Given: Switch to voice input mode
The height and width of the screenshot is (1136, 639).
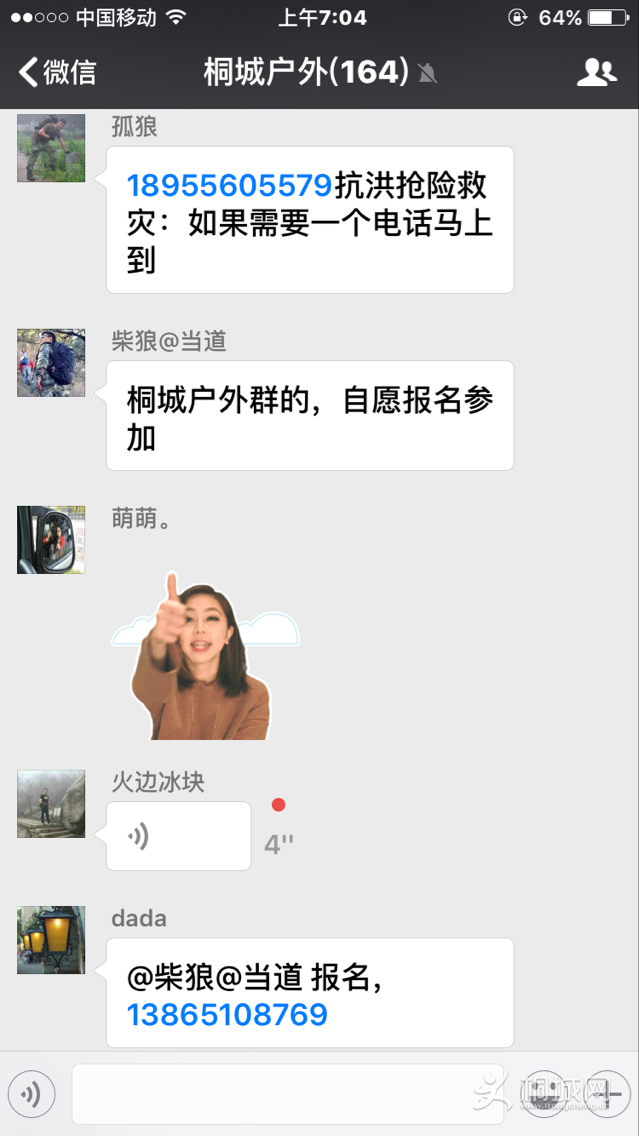Looking at the screenshot, I should coord(32,1095).
